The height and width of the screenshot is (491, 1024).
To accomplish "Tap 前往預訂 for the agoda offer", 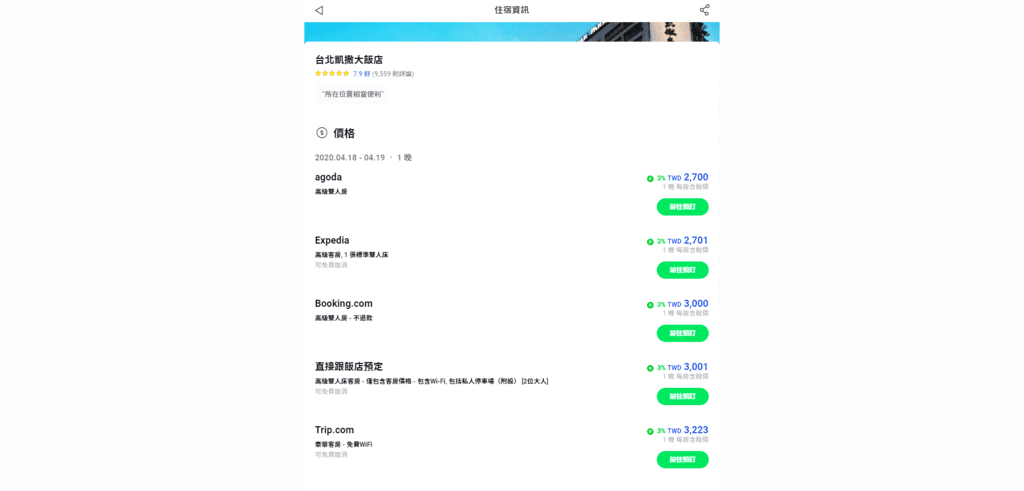I will (x=682, y=207).
